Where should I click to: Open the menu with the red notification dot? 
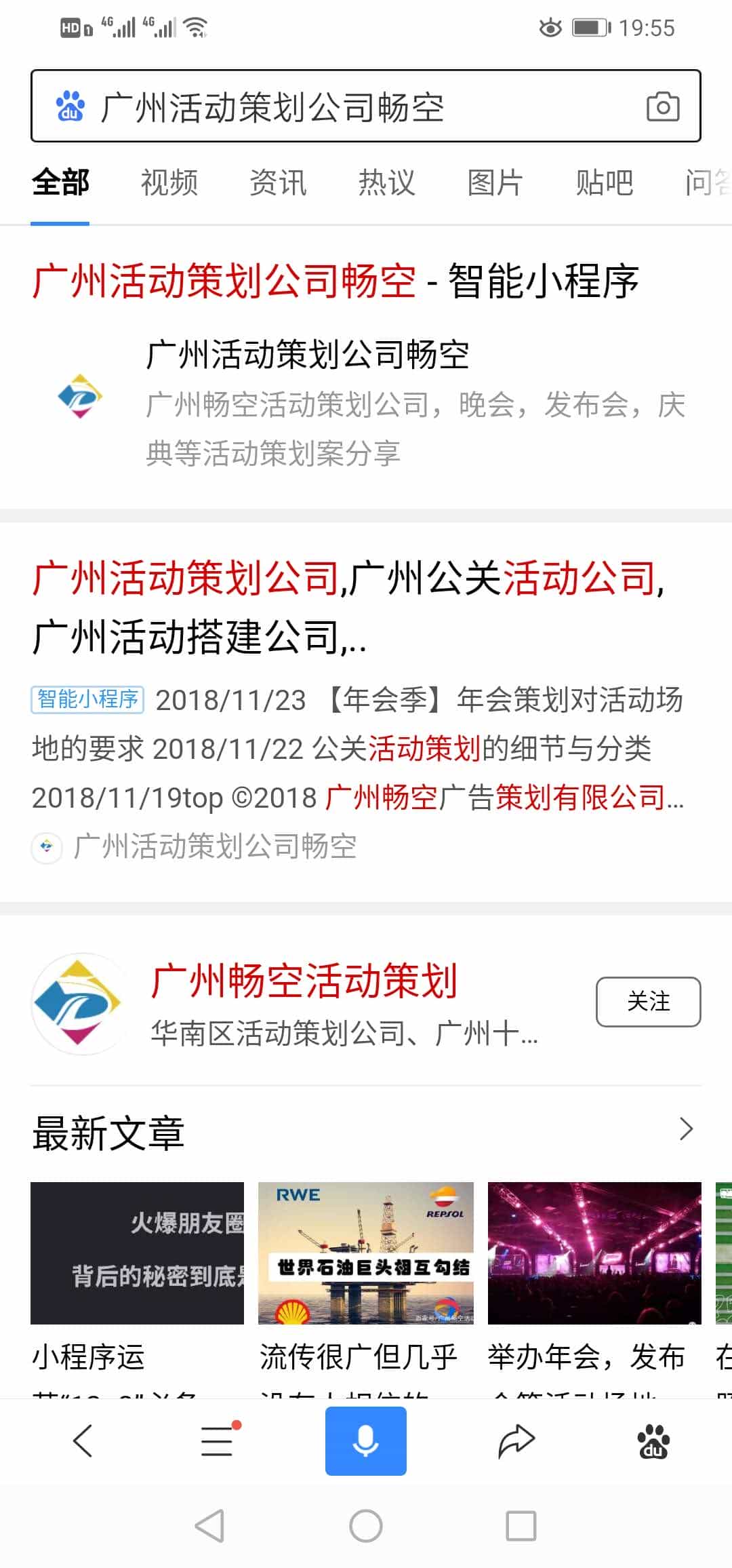click(x=216, y=1440)
